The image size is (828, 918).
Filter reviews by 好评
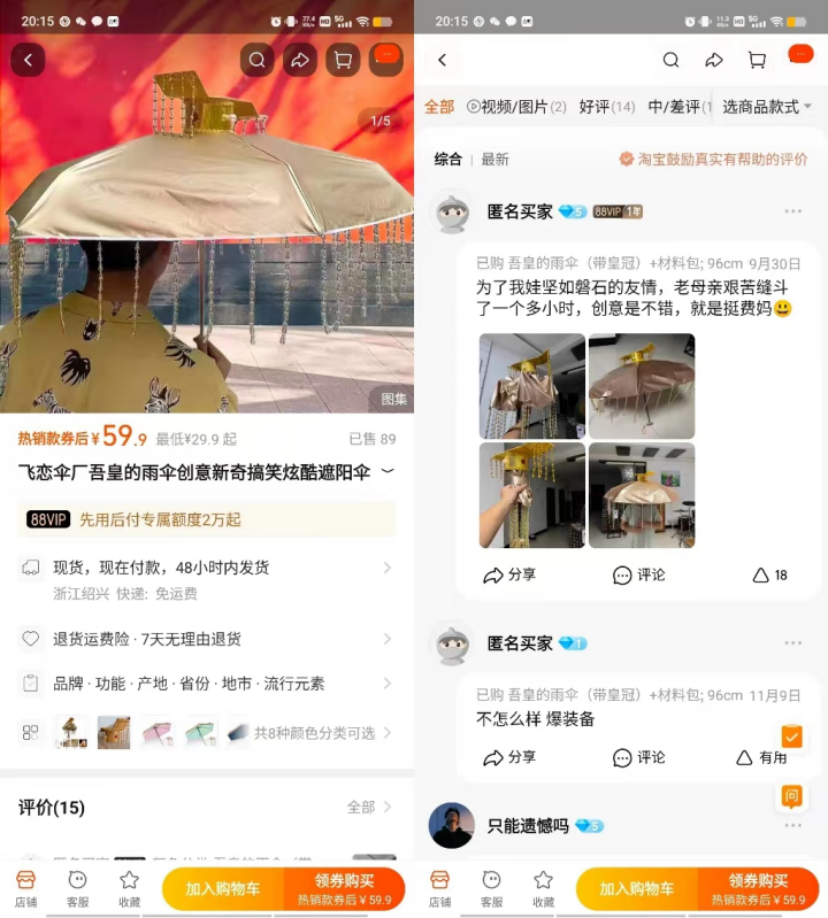click(606, 107)
